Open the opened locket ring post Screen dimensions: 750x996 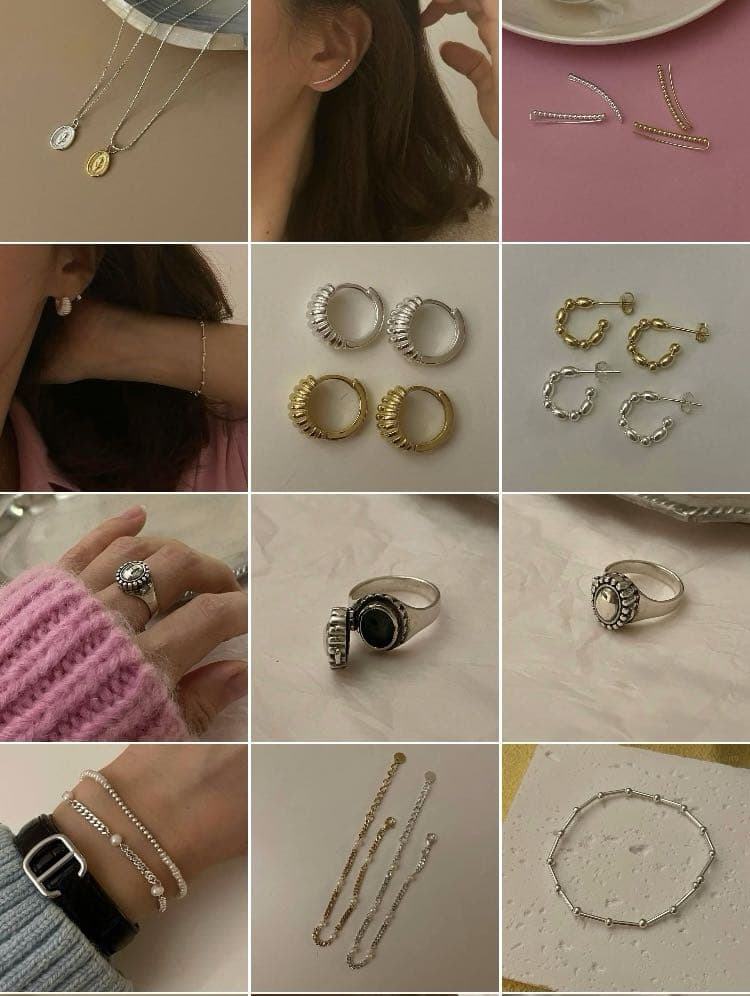(x=374, y=617)
